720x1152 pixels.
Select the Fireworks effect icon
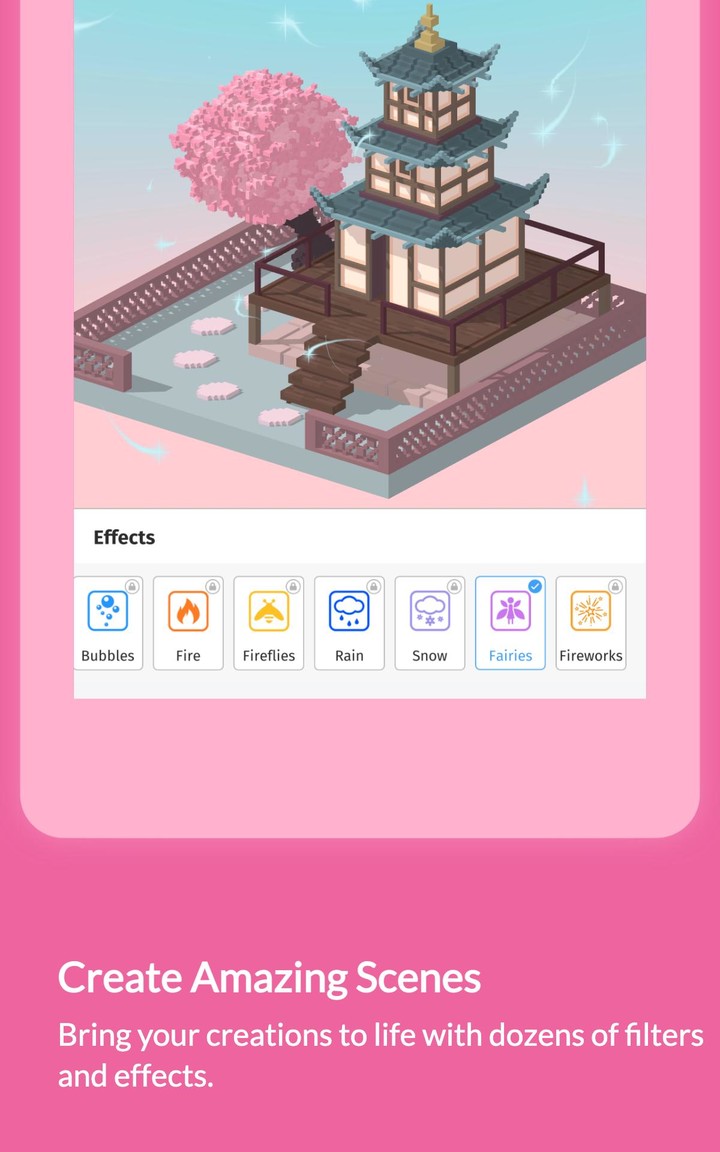tap(590, 611)
